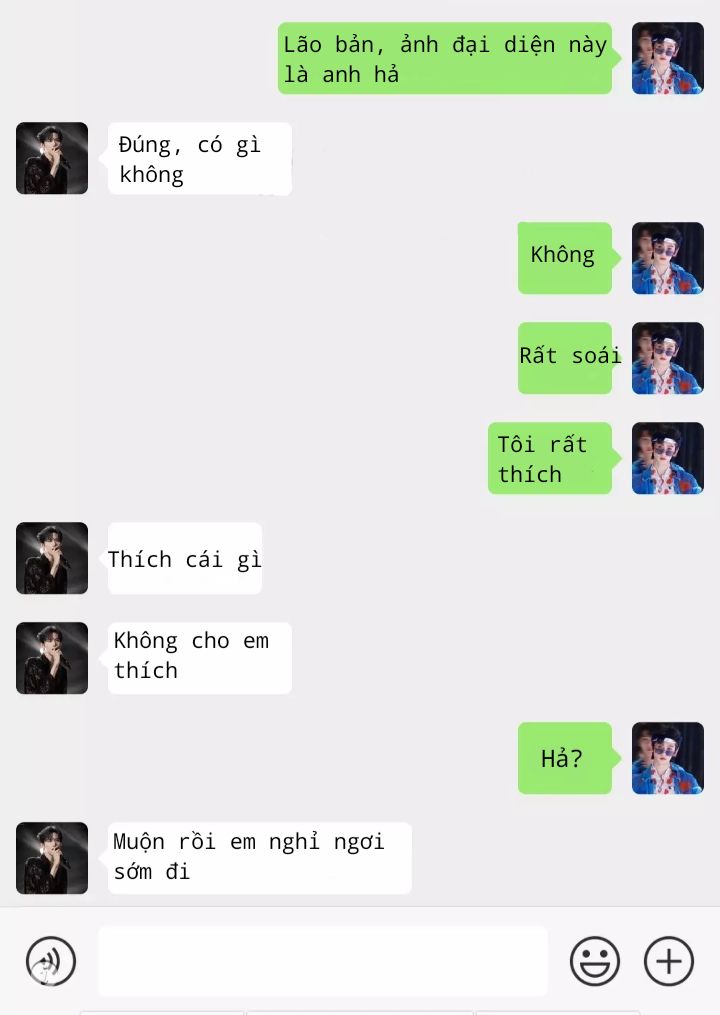Tap the avatar next to "Rất soái"

click(x=667, y=358)
